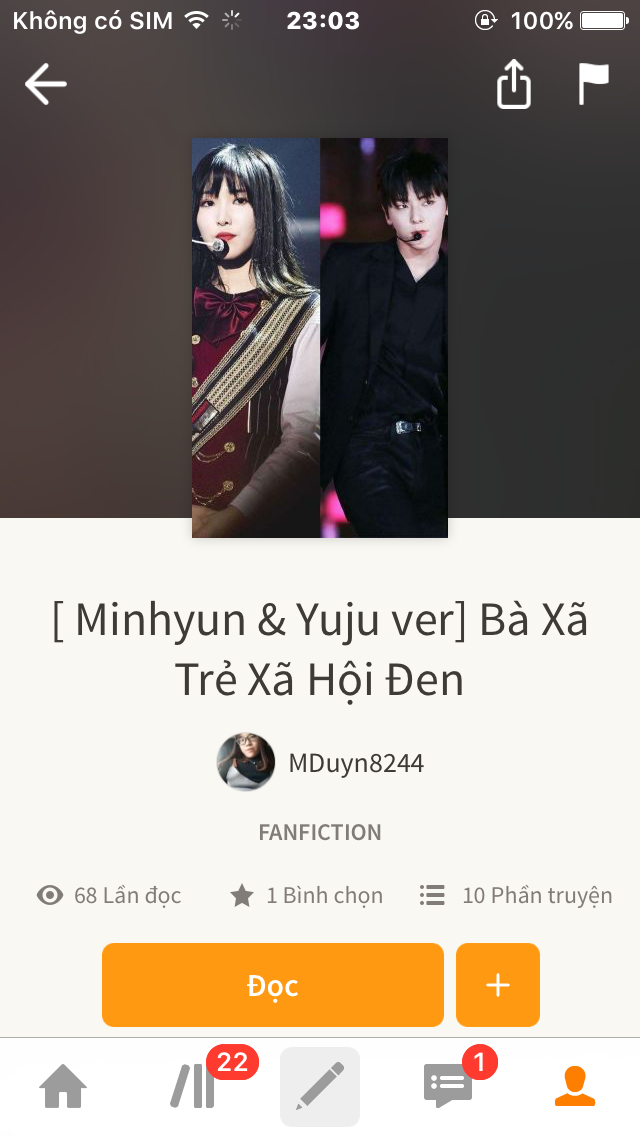Open the Write pencil tab
Image resolution: width=640 pixels, height=1136 pixels.
[x=320, y=1086]
